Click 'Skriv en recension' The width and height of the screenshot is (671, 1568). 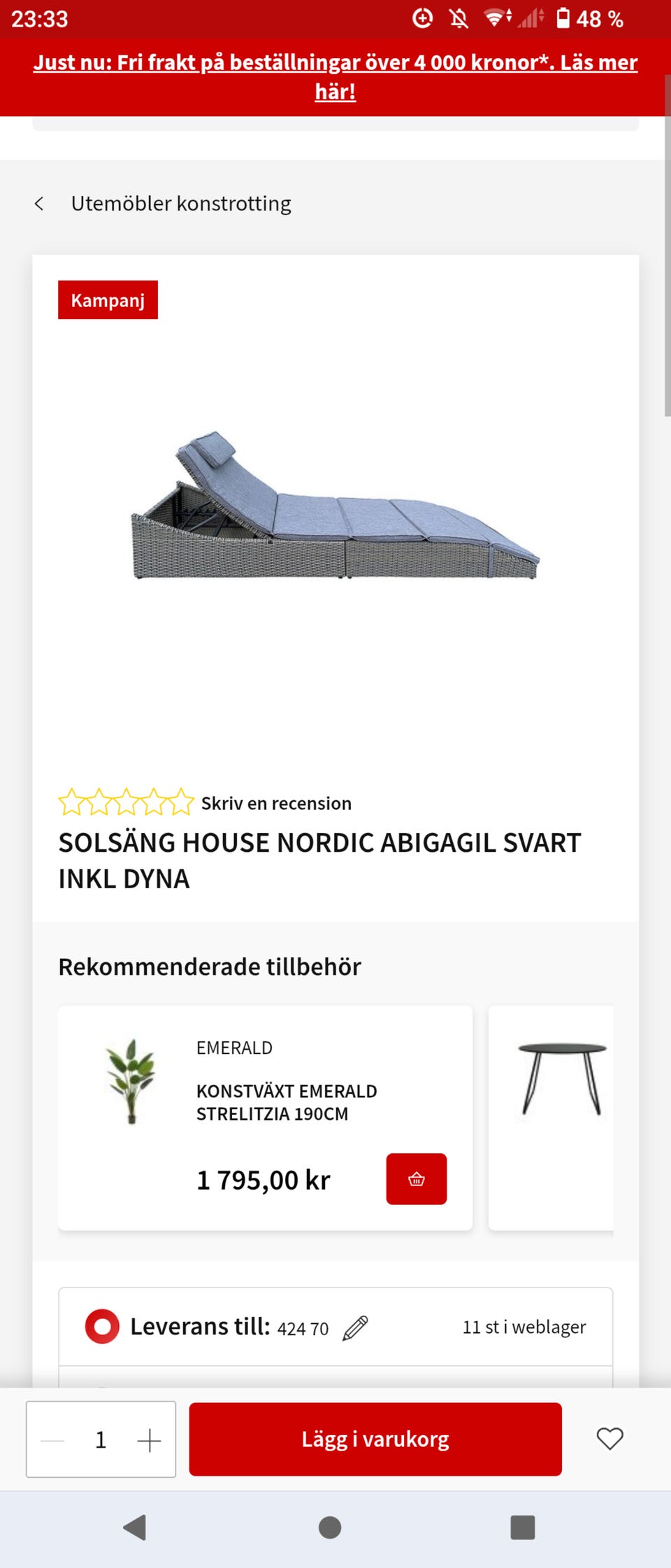tap(275, 803)
